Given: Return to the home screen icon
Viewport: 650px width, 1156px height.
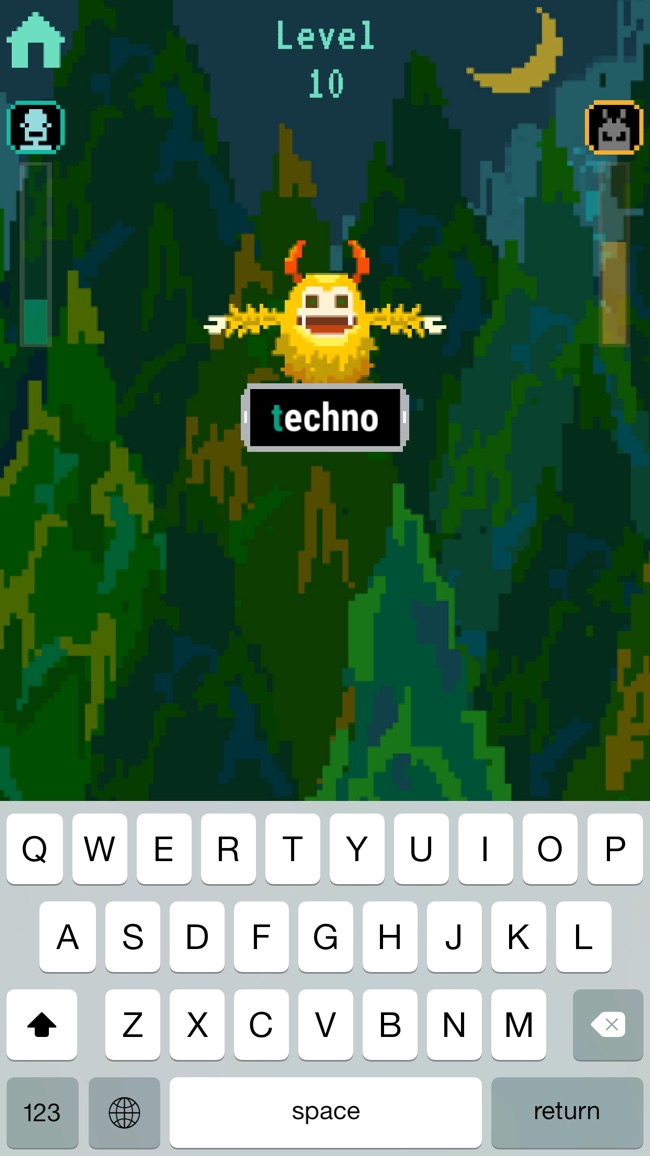Looking at the screenshot, I should (36, 42).
